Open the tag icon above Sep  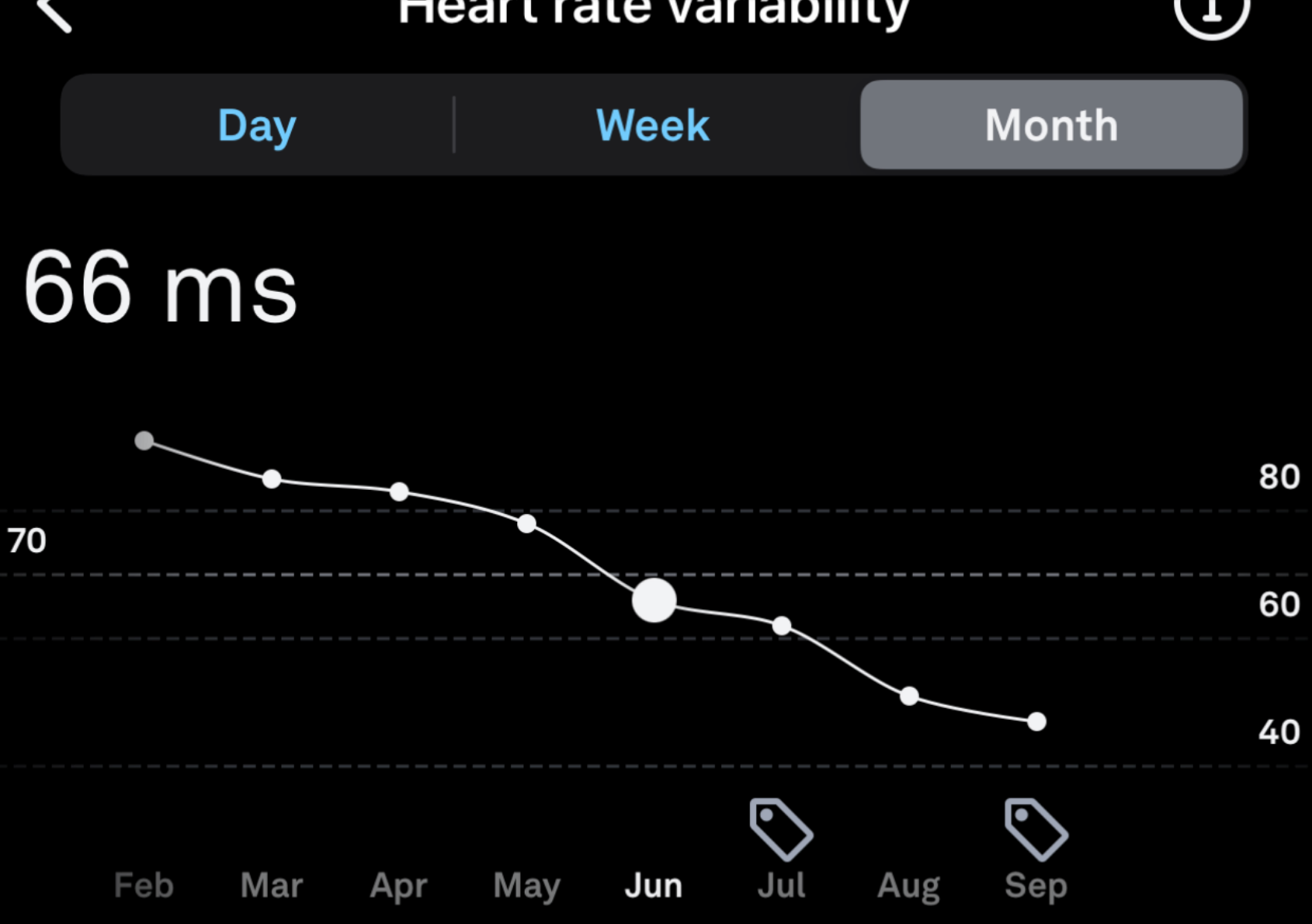pos(1036,829)
